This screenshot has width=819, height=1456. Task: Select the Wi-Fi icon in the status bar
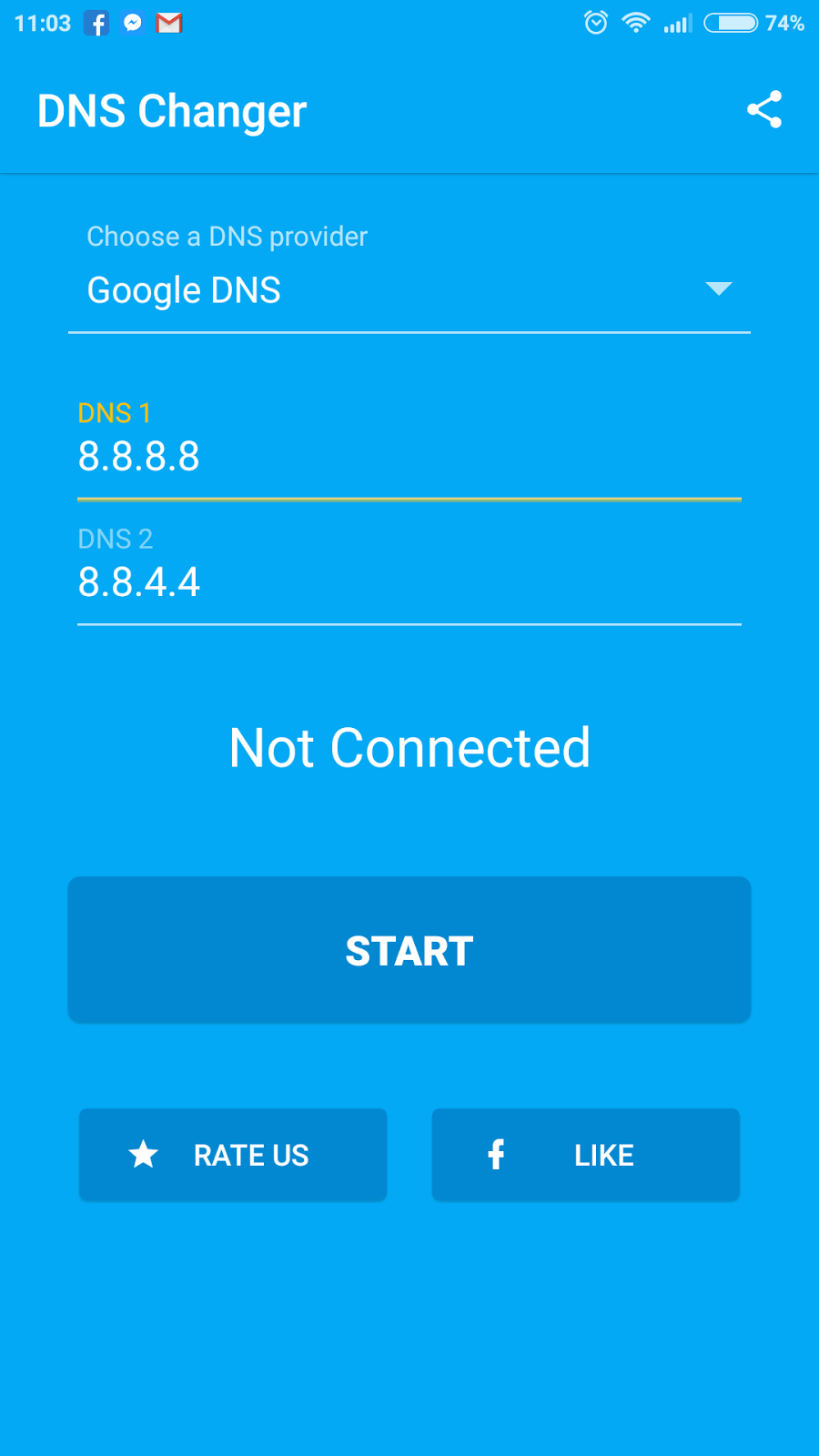[x=636, y=23]
